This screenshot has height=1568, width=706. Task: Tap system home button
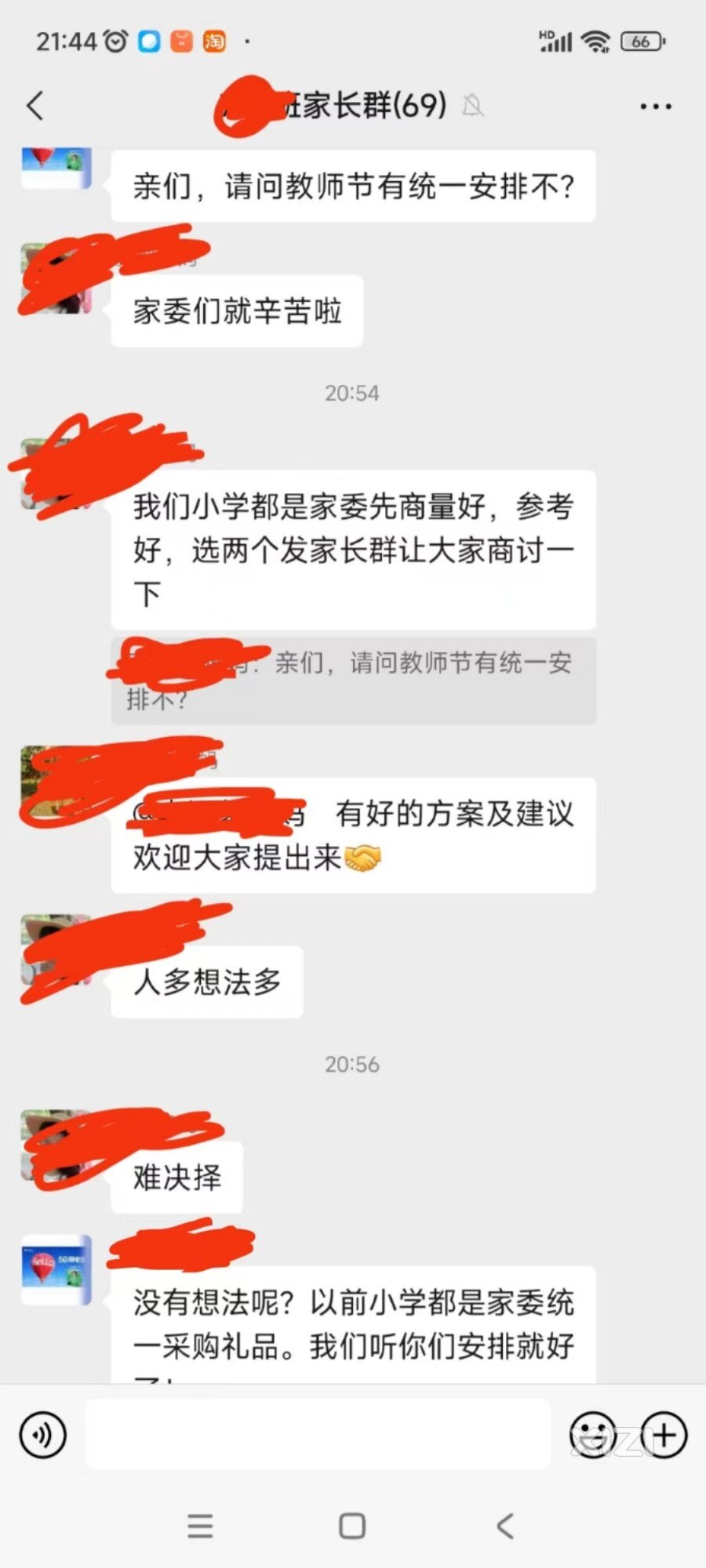click(x=352, y=1526)
